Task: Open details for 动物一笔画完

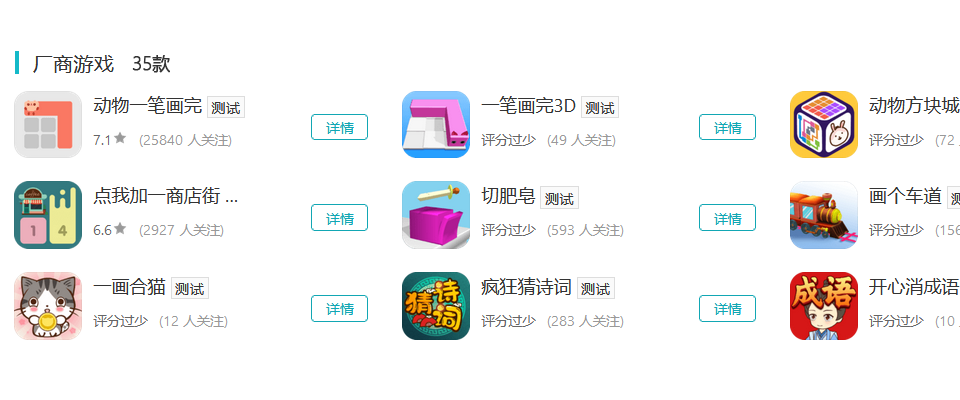Action: (339, 127)
